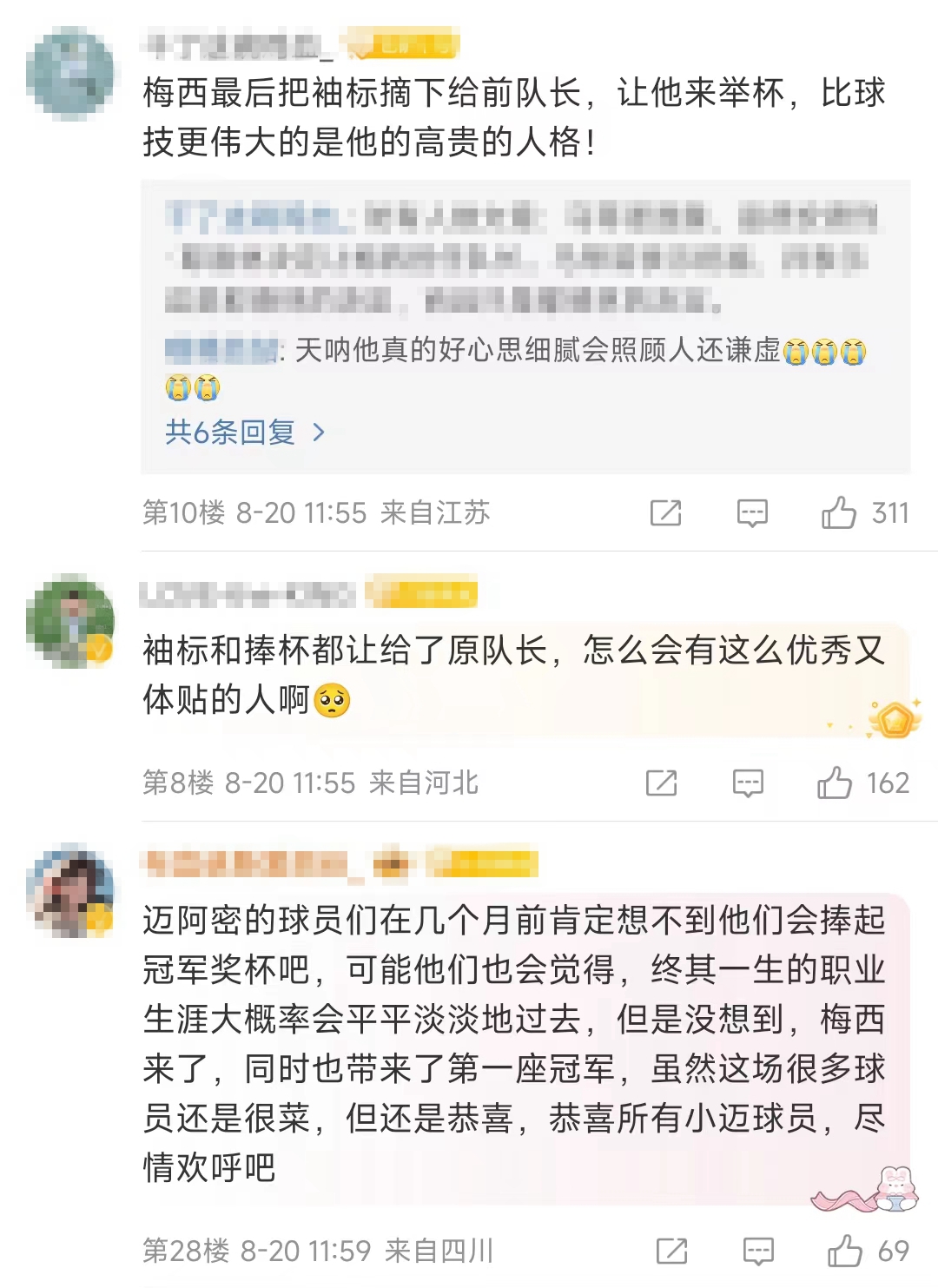The image size is (938, 1288).
Task: Share the 第10楼 comment
Action: [665, 513]
